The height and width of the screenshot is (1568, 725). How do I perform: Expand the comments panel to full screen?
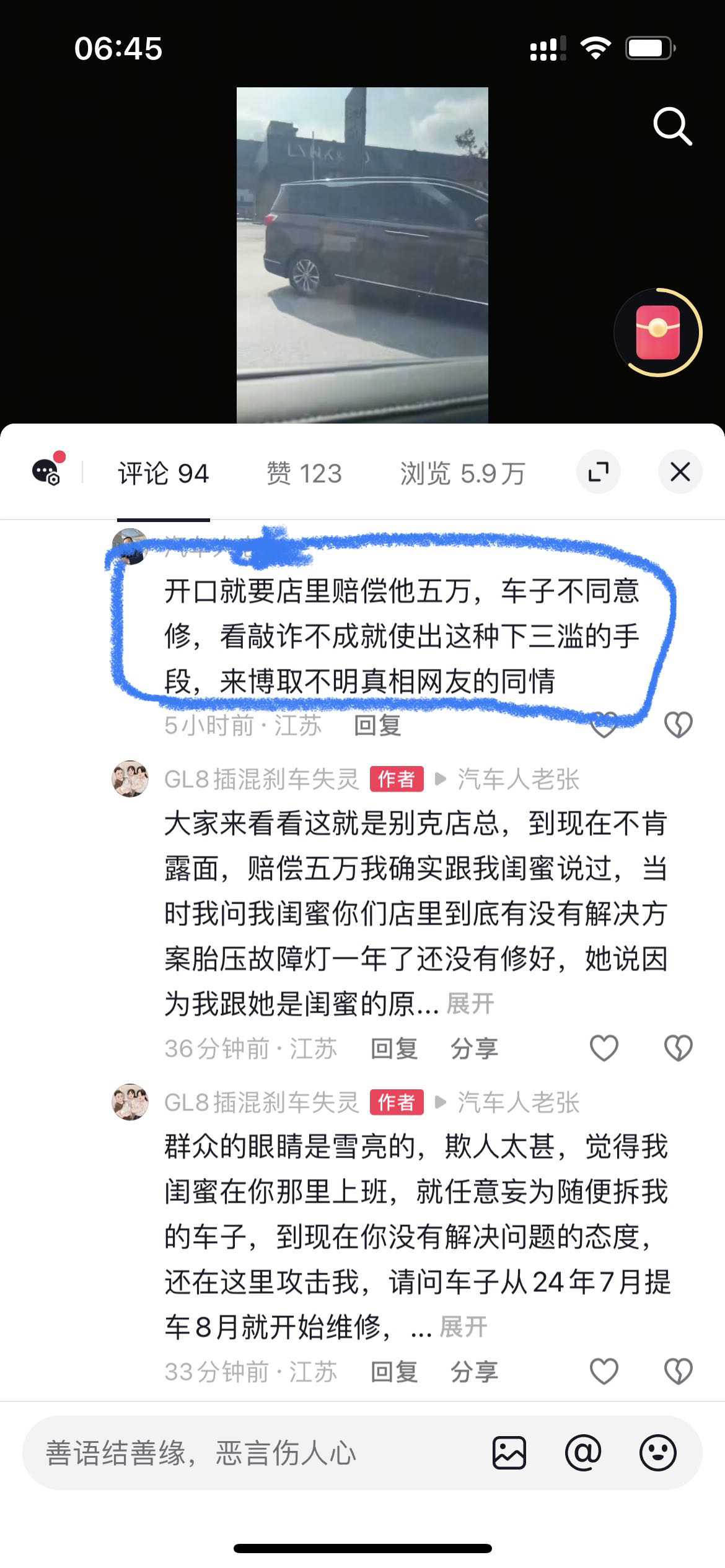[x=599, y=472]
